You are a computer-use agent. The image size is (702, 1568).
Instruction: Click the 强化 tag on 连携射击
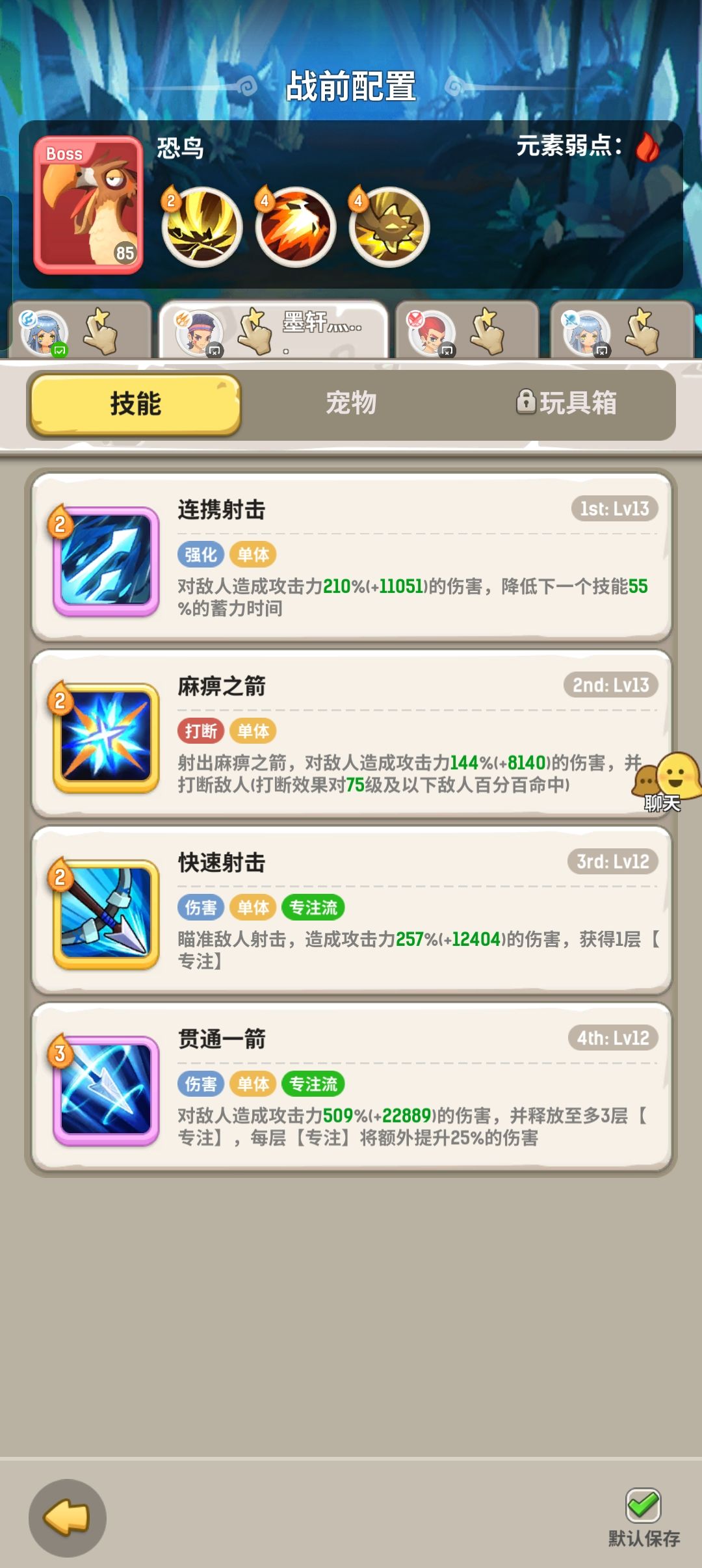(200, 553)
